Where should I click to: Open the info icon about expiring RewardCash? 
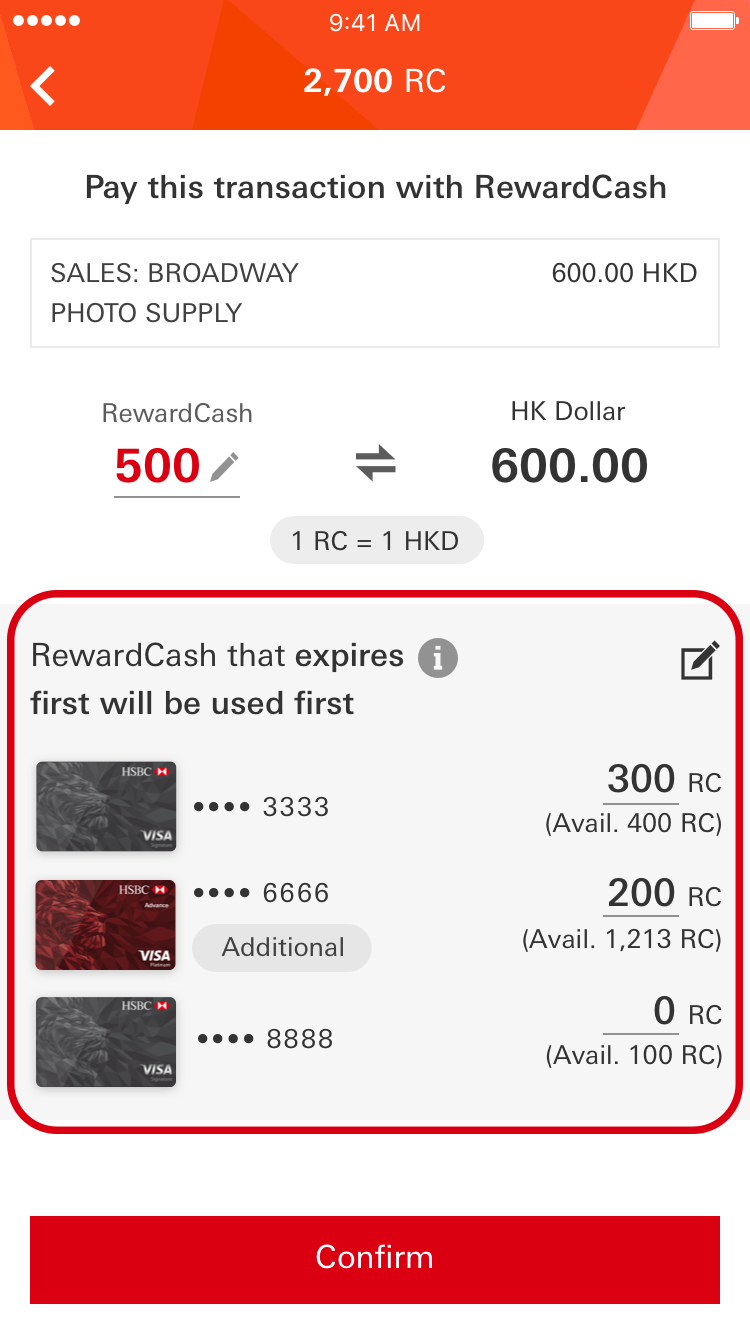438,659
